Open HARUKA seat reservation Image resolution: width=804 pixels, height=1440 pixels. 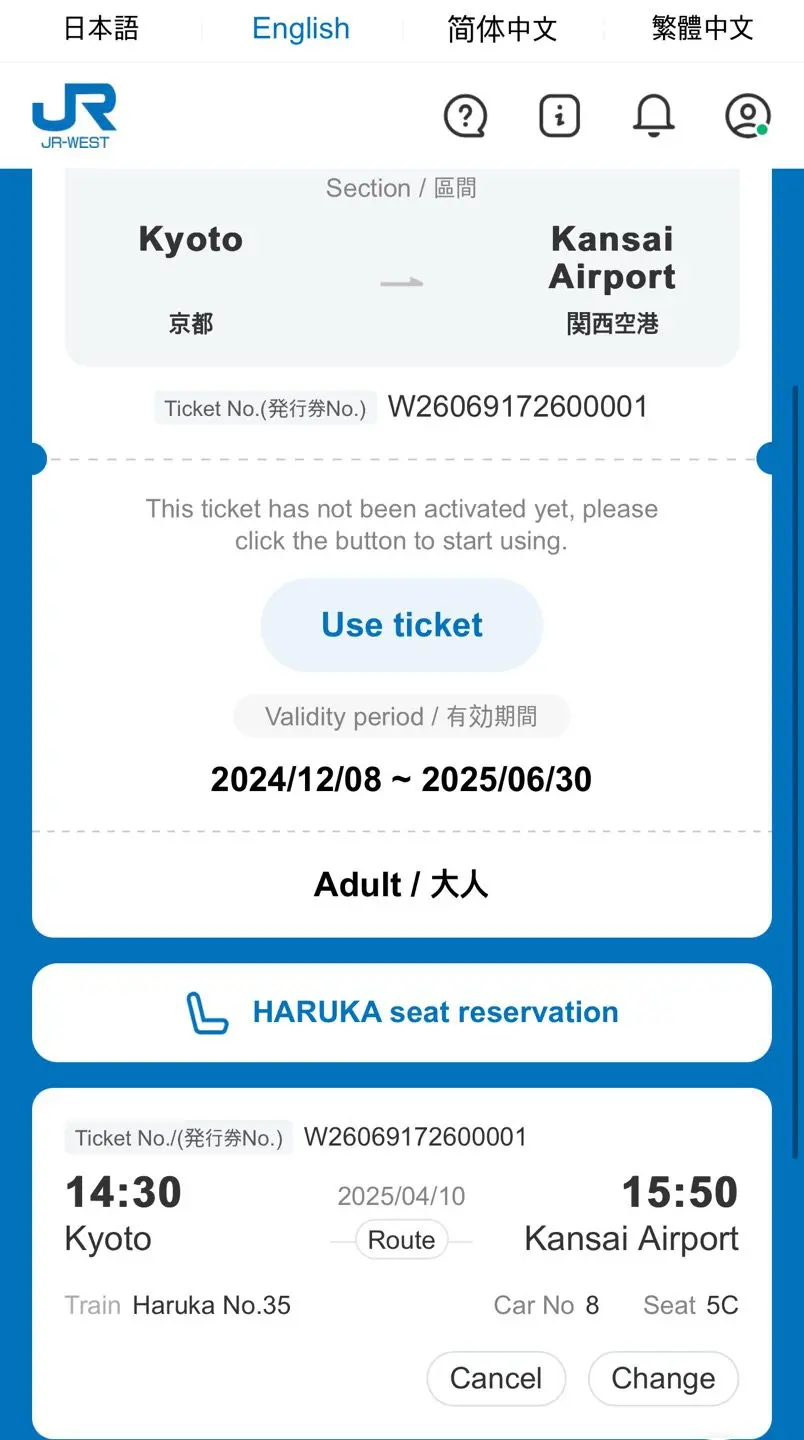point(402,1012)
